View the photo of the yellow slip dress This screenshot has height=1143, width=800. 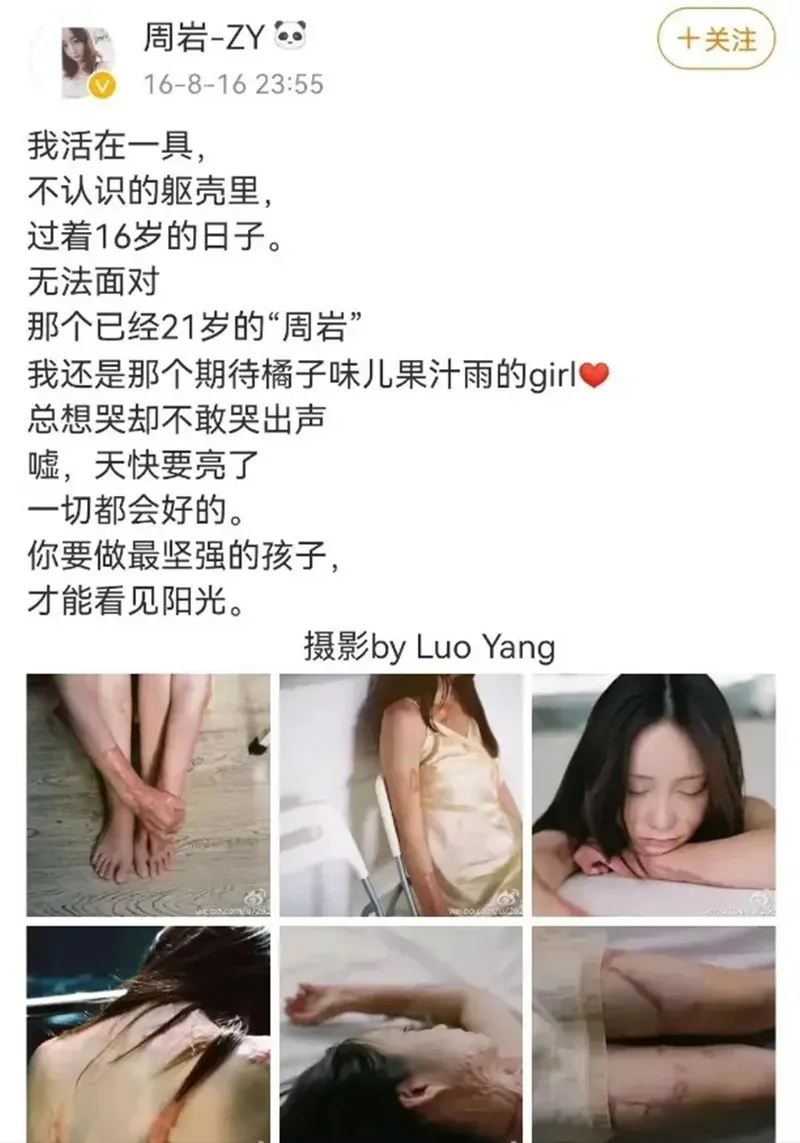point(401,795)
